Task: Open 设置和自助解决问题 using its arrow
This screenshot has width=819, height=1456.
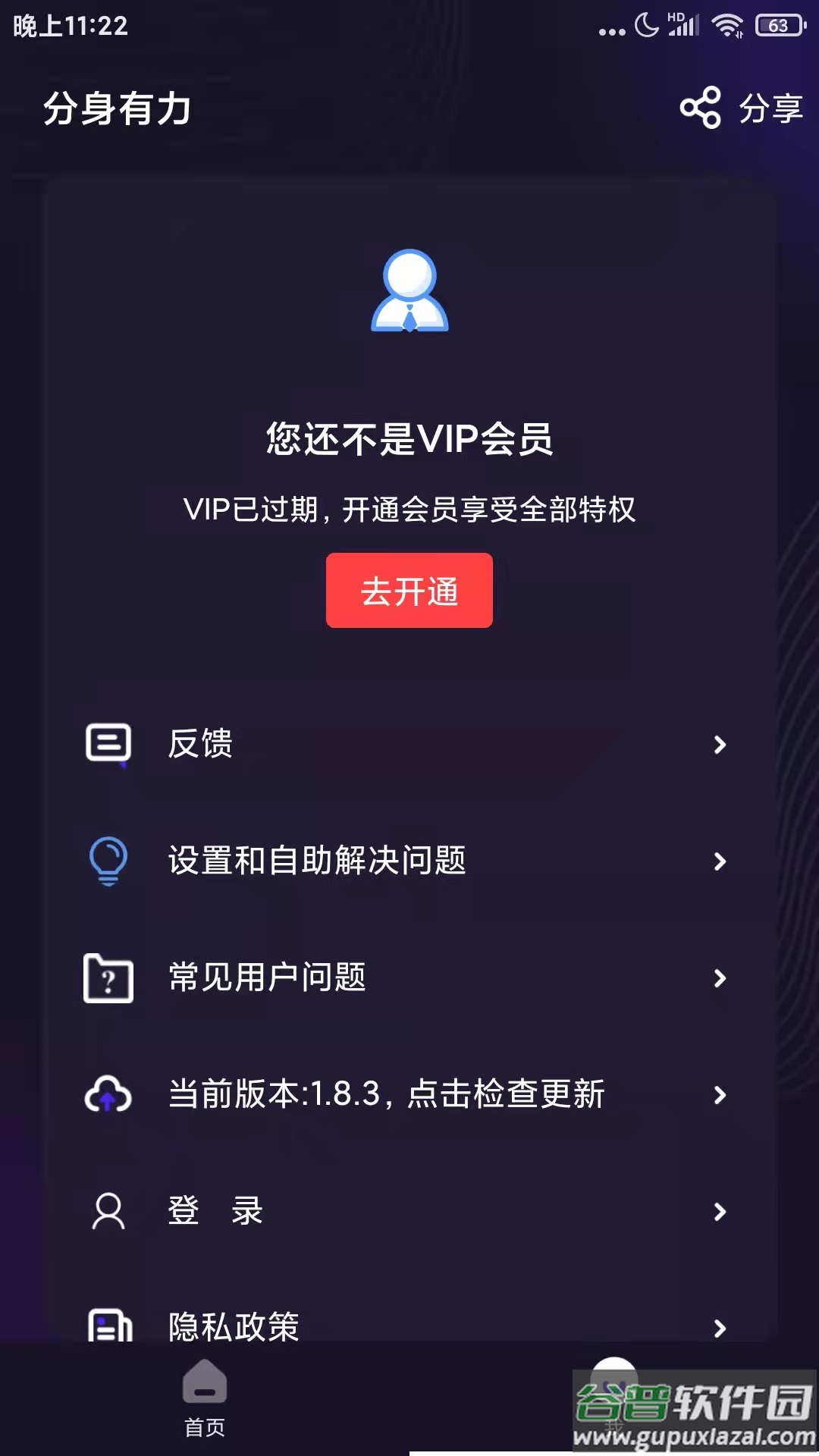Action: pos(720,861)
